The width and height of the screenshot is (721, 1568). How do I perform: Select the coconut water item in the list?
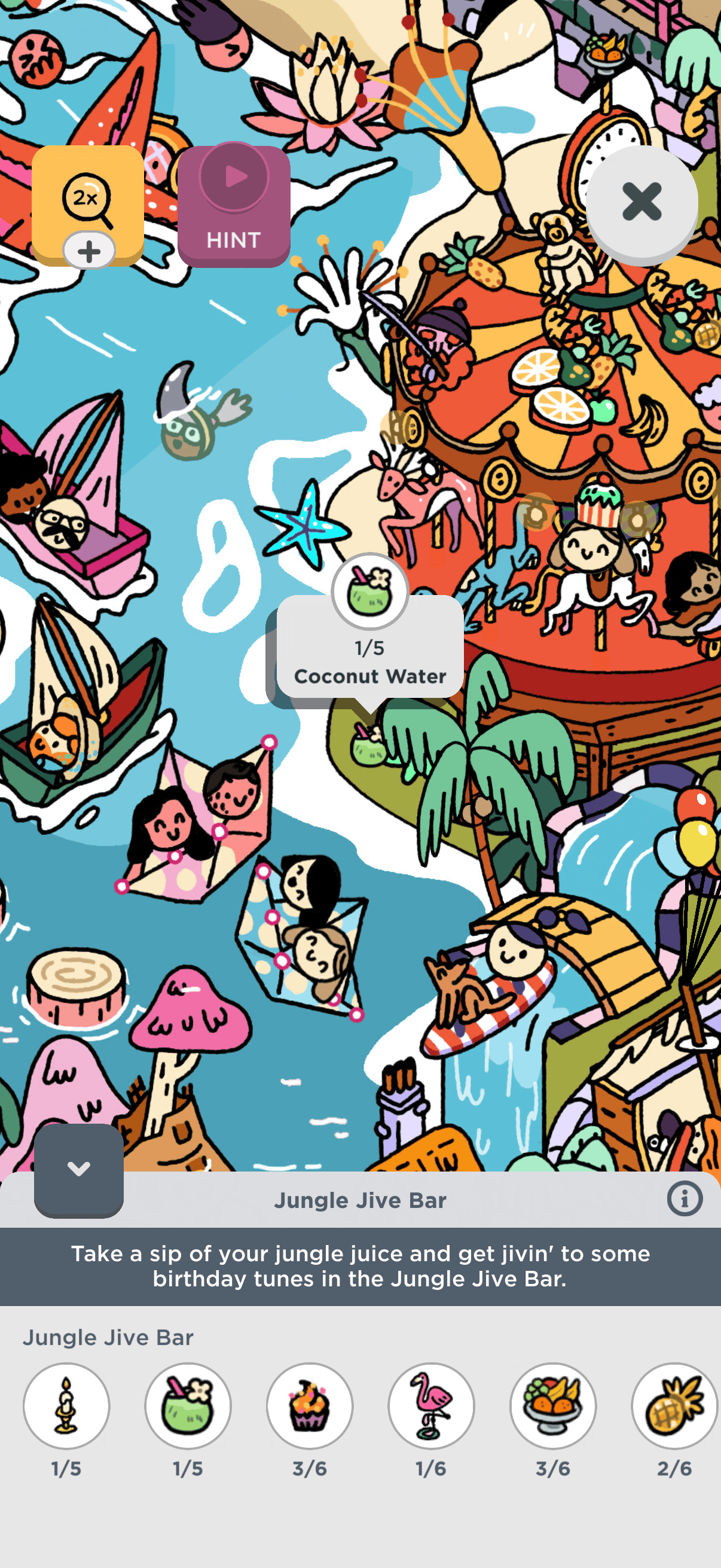tap(188, 1405)
